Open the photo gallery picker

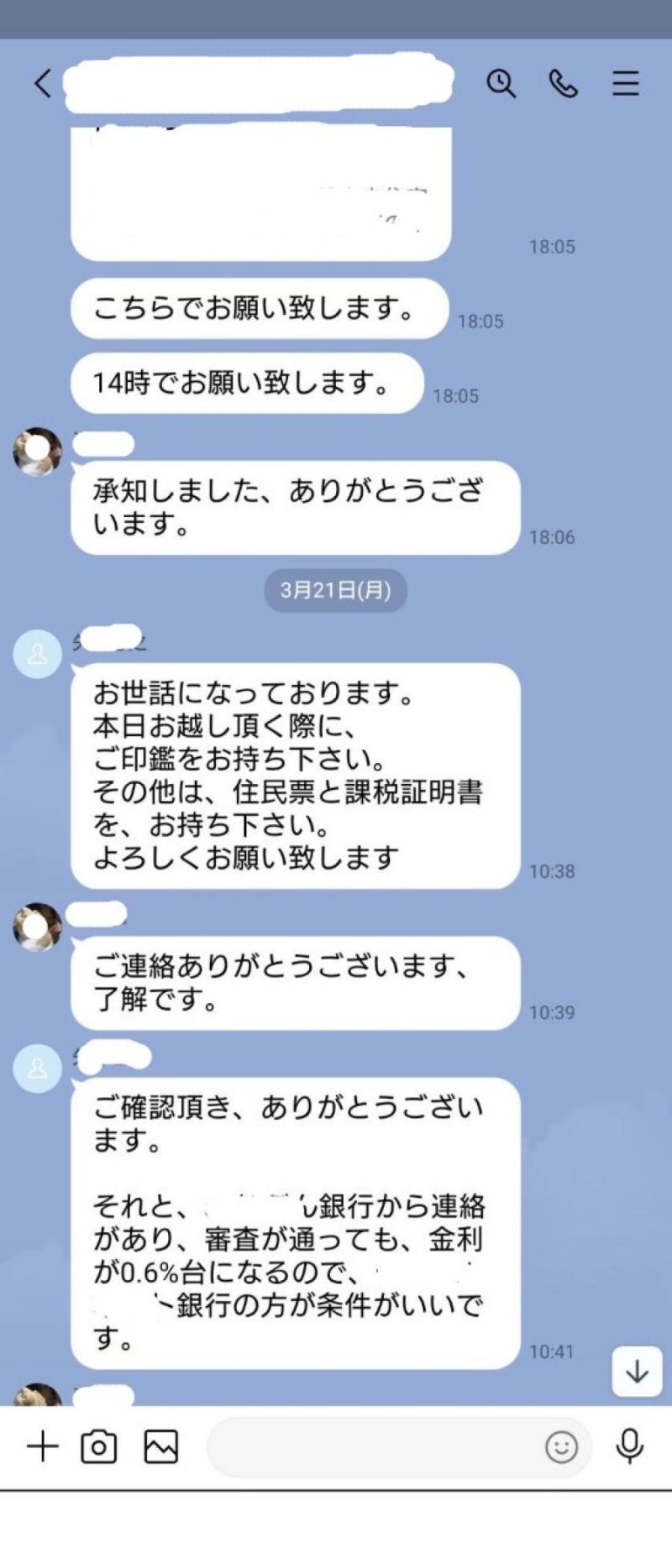coord(160,1446)
